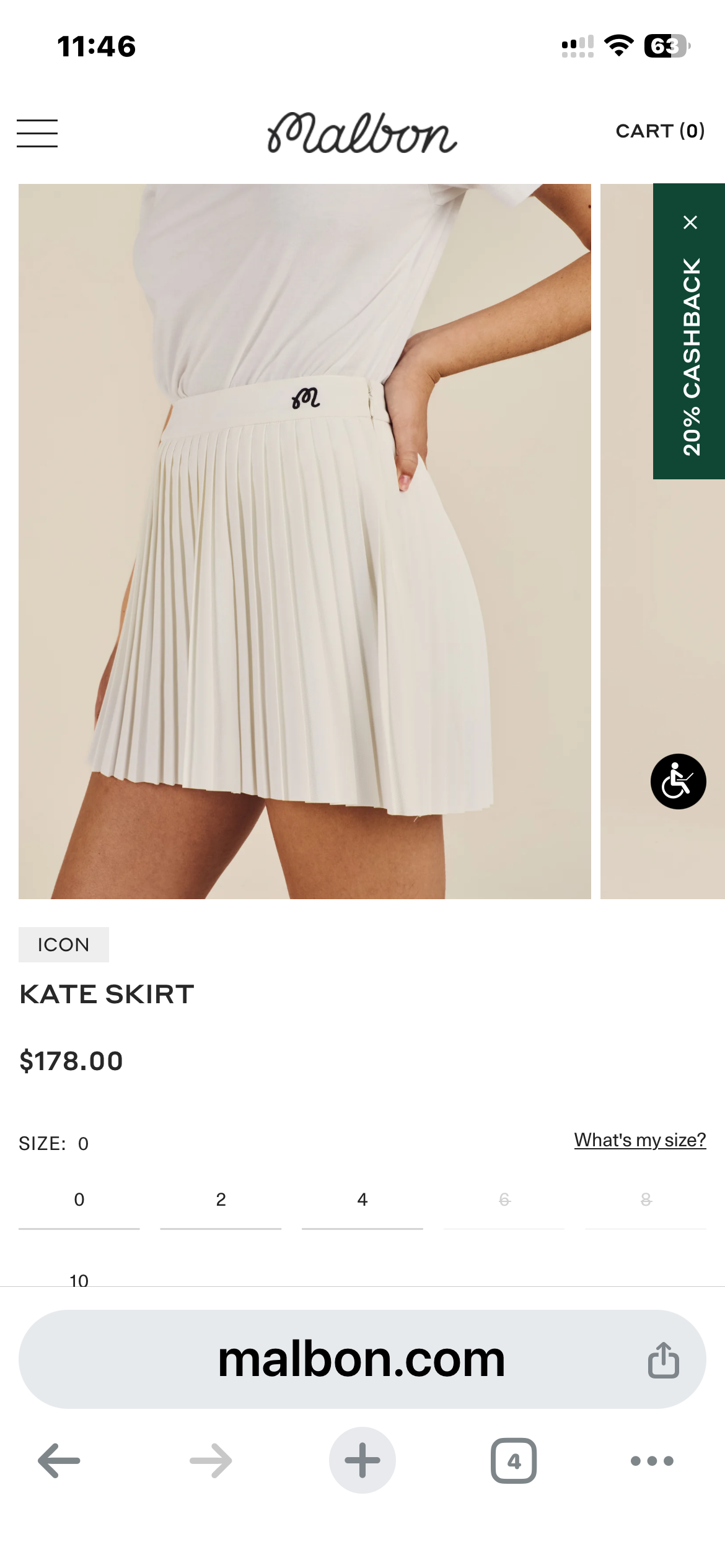Open the 20% cashback offer

click(x=690, y=356)
